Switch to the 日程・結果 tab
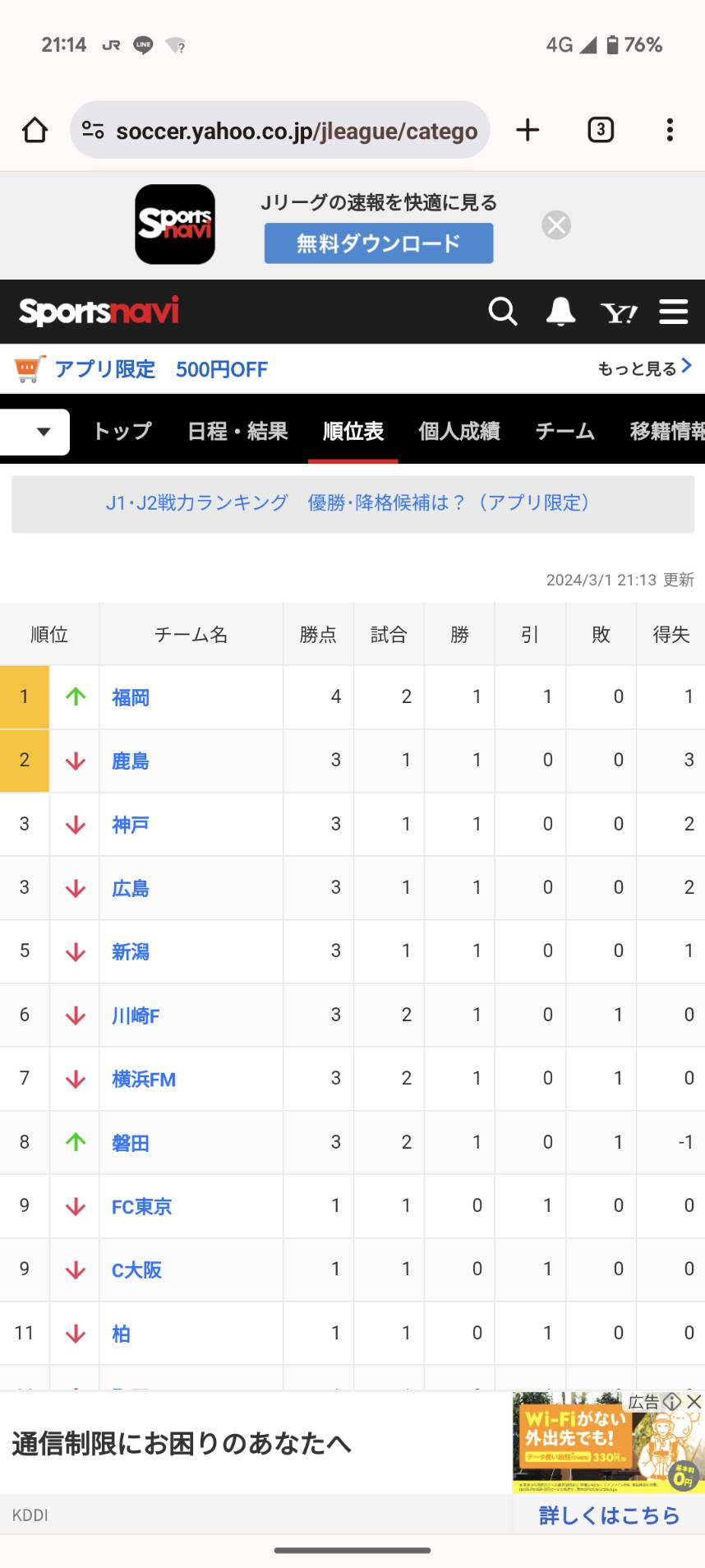This screenshot has width=705, height=1568. (x=237, y=431)
